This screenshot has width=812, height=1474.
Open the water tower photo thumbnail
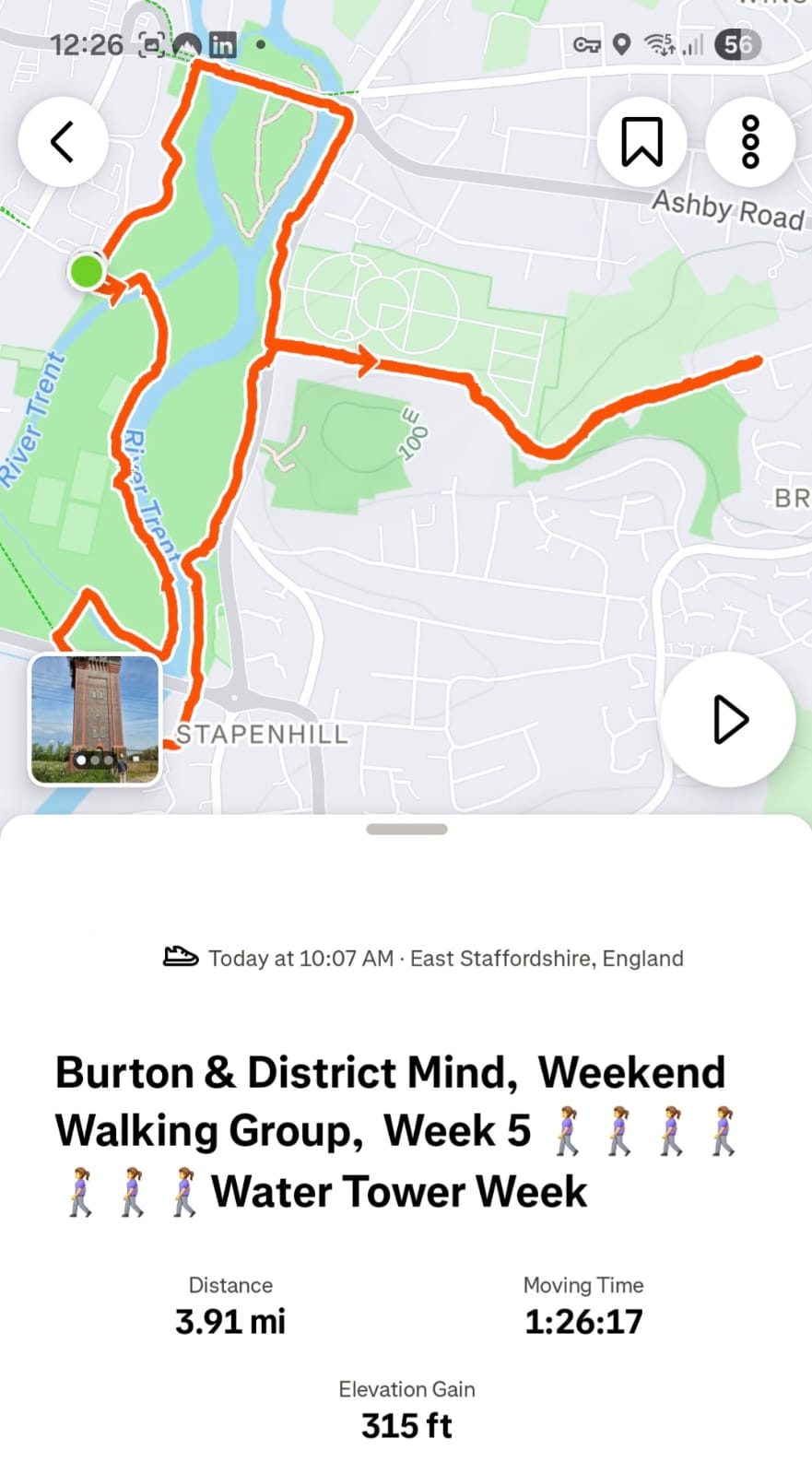click(95, 719)
